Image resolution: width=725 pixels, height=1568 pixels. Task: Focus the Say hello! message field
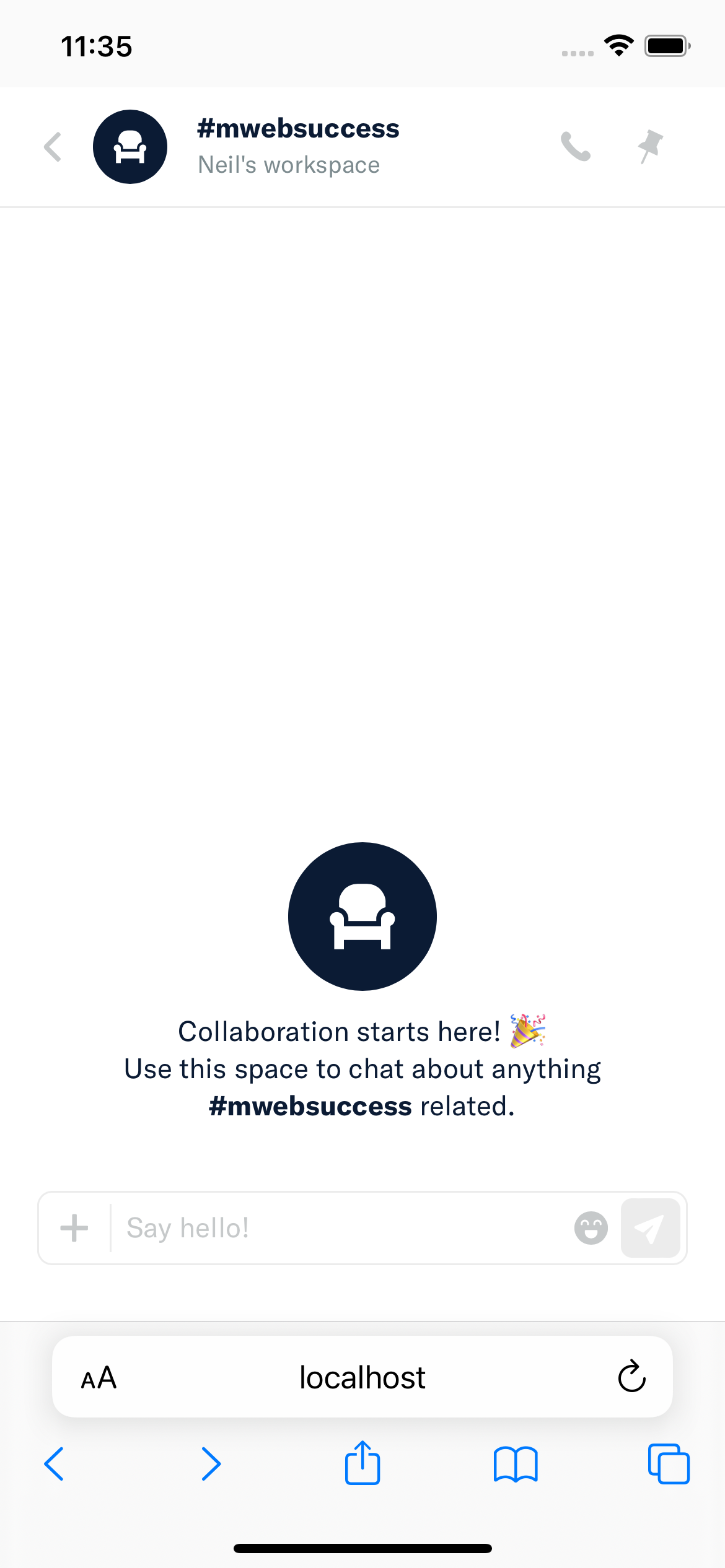(x=341, y=1228)
